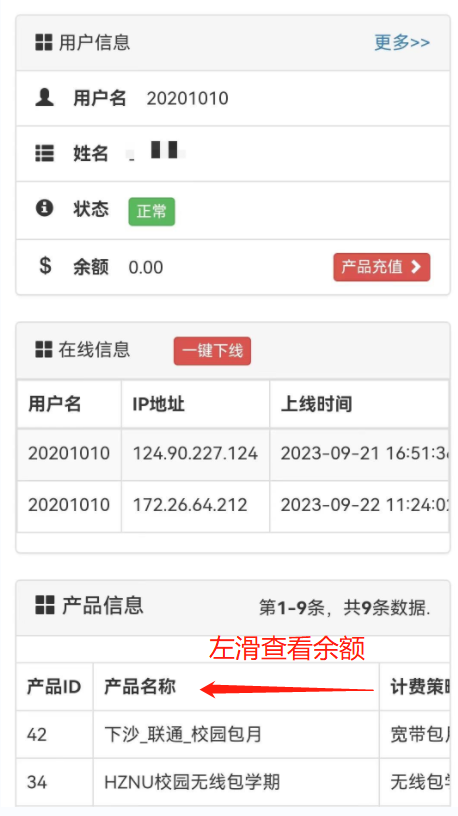Tap the 产品充值 recharge button
458x816 pixels.
coord(381,267)
